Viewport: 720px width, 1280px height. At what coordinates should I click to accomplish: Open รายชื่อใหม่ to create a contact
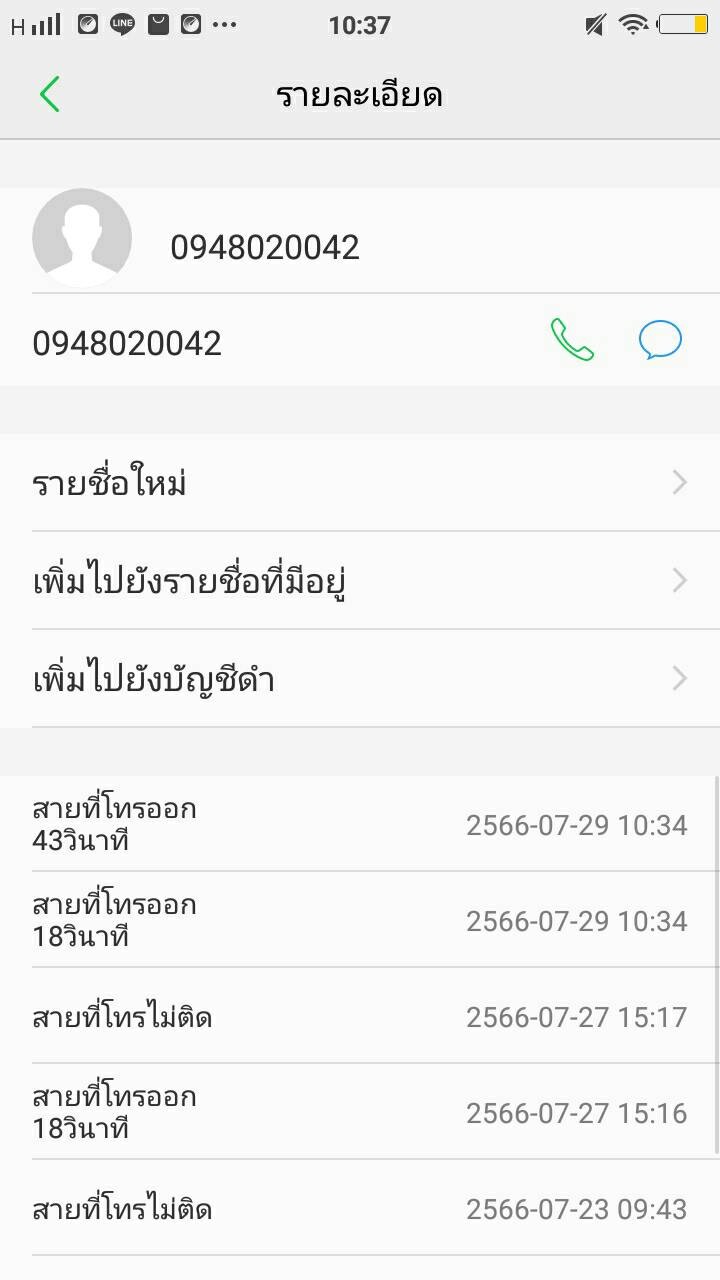point(360,483)
